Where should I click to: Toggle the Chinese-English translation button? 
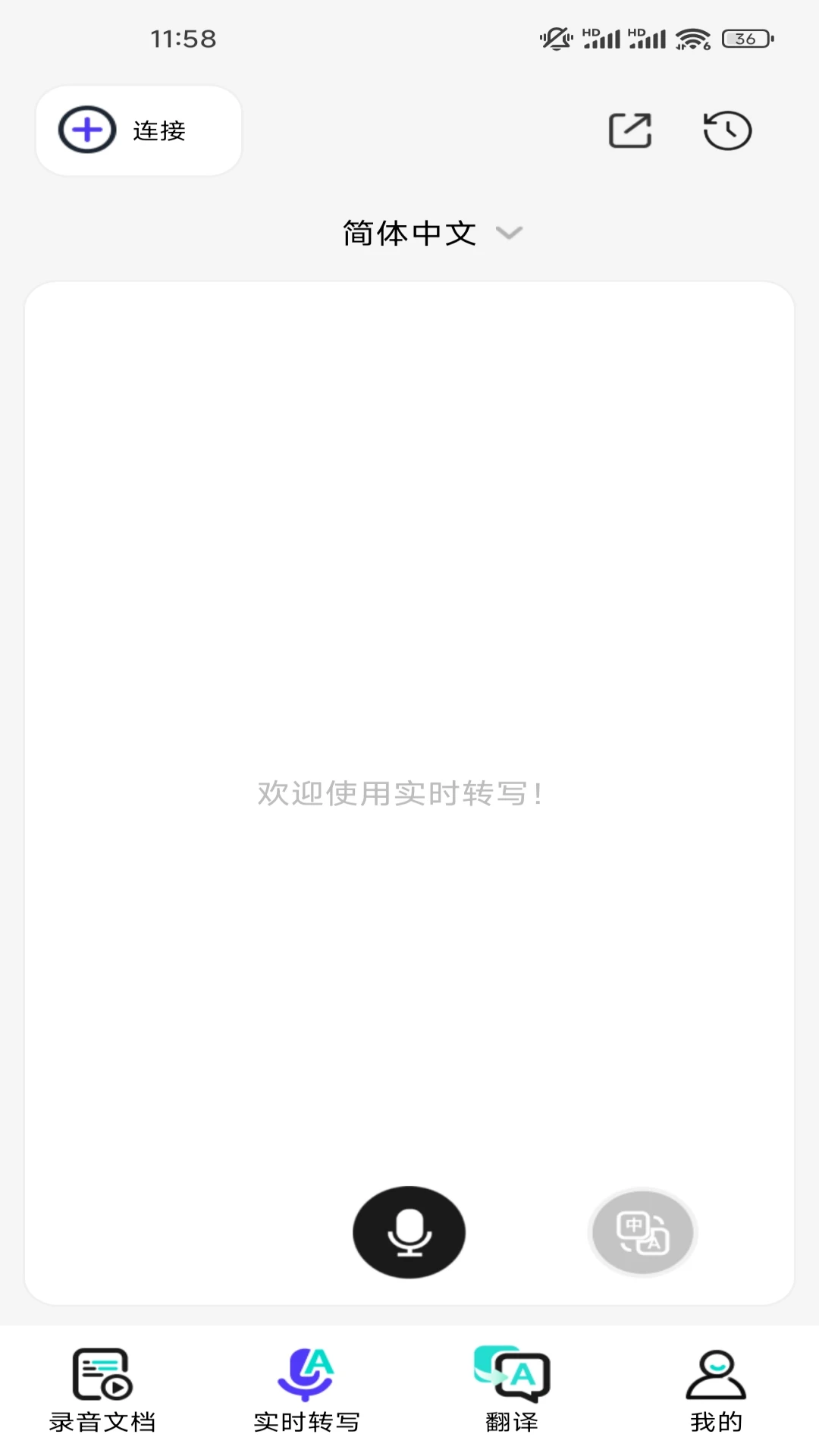click(642, 1232)
